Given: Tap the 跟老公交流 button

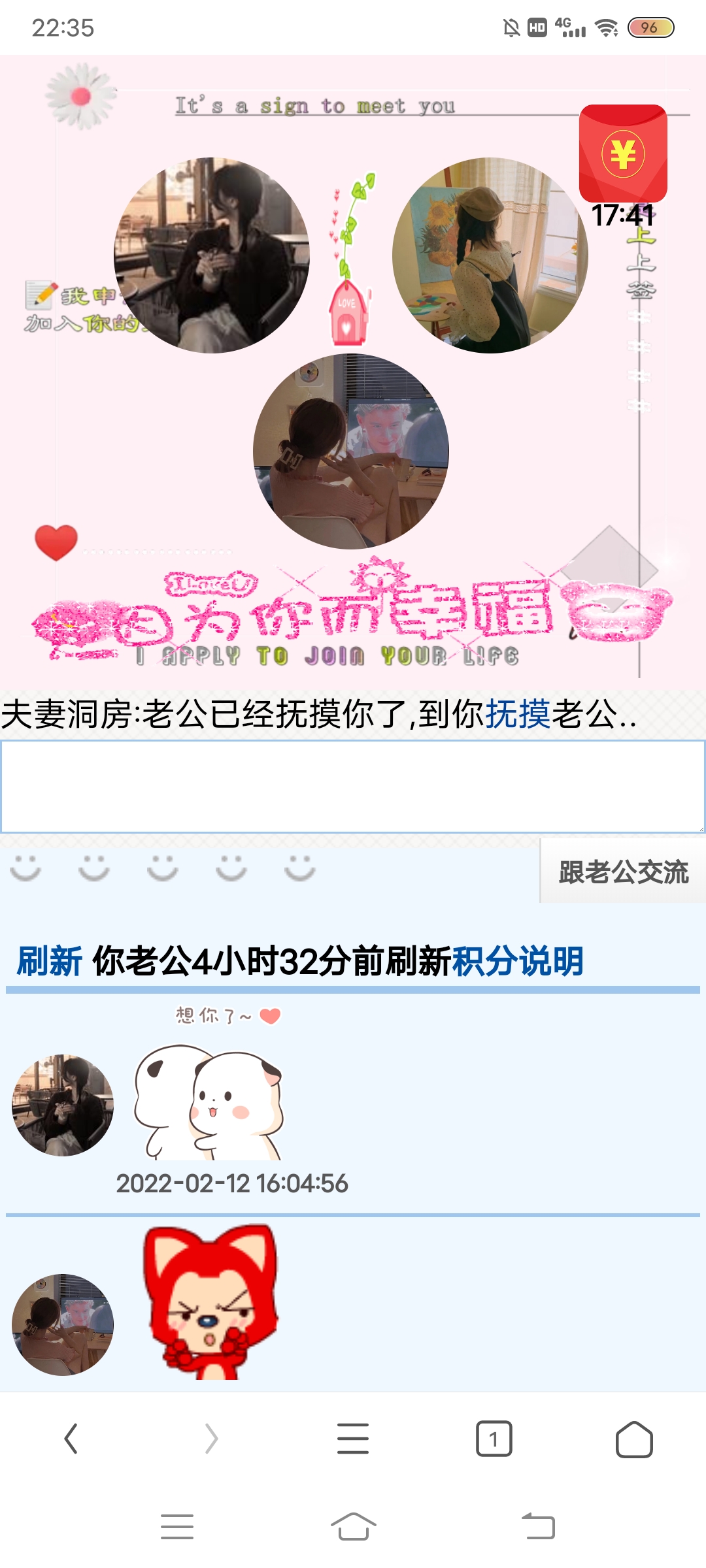Looking at the screenshot, I should pos(623,872).
